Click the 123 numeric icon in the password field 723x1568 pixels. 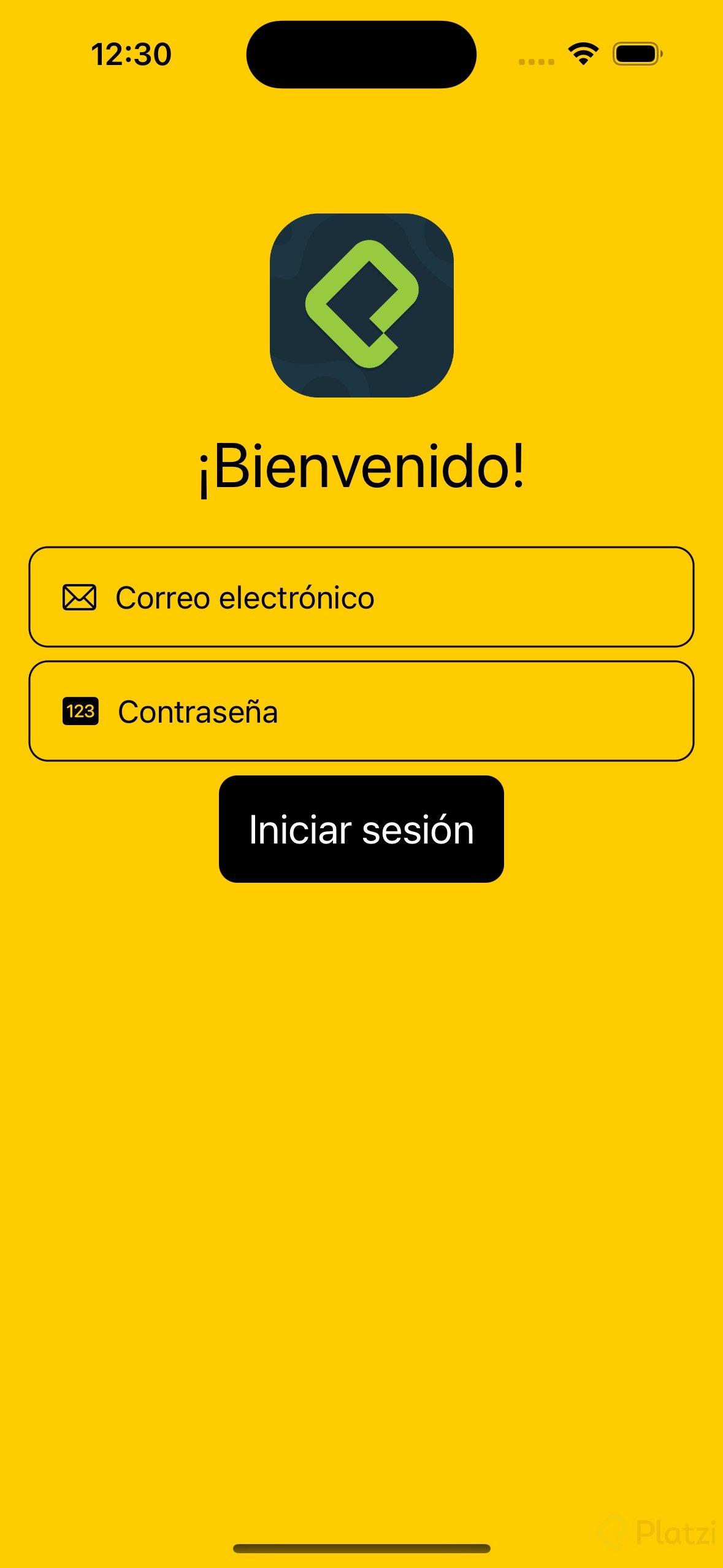click(x=80, y=712)
